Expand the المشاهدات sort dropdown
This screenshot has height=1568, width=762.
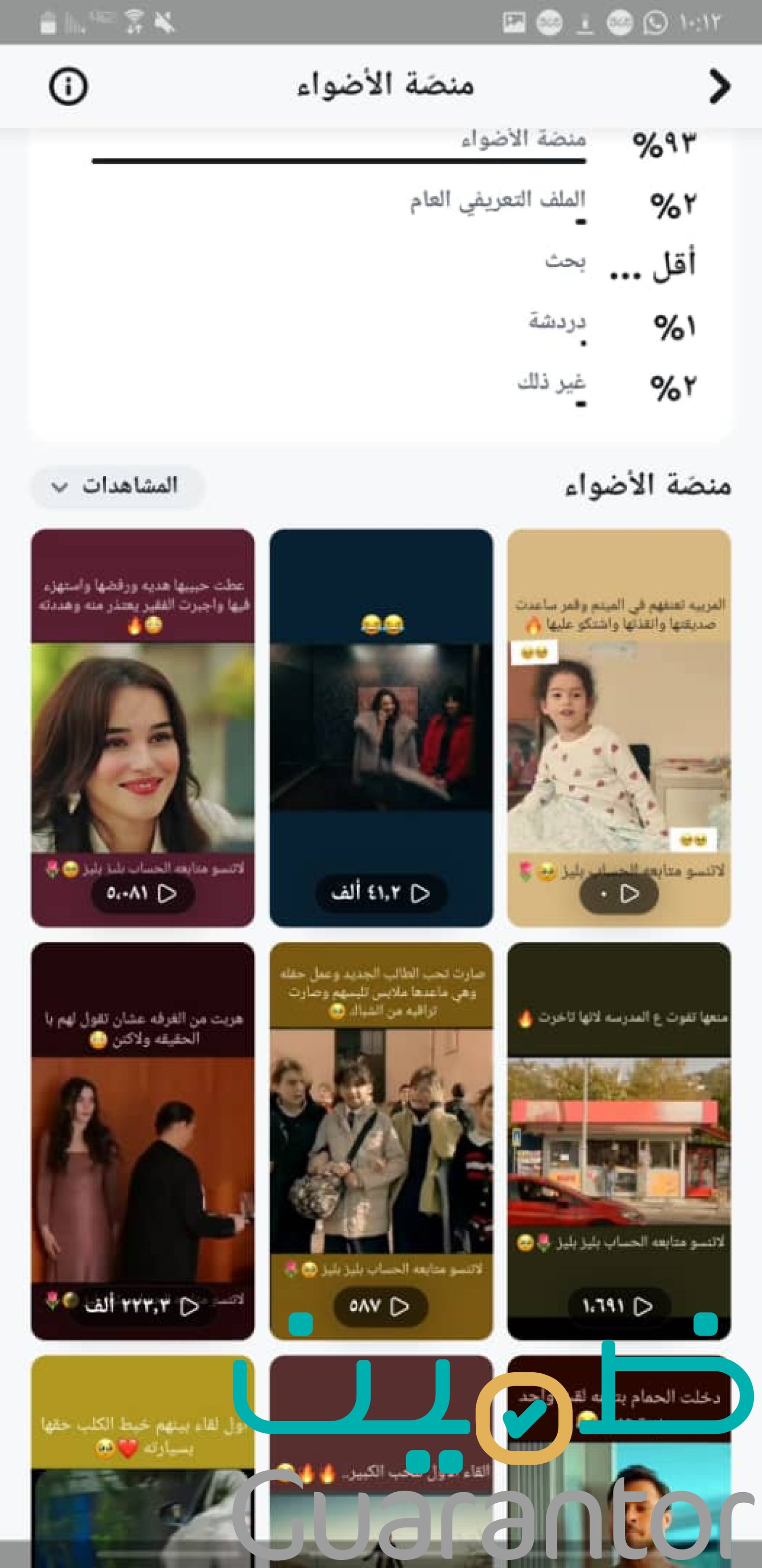click(x=117, y=486)
